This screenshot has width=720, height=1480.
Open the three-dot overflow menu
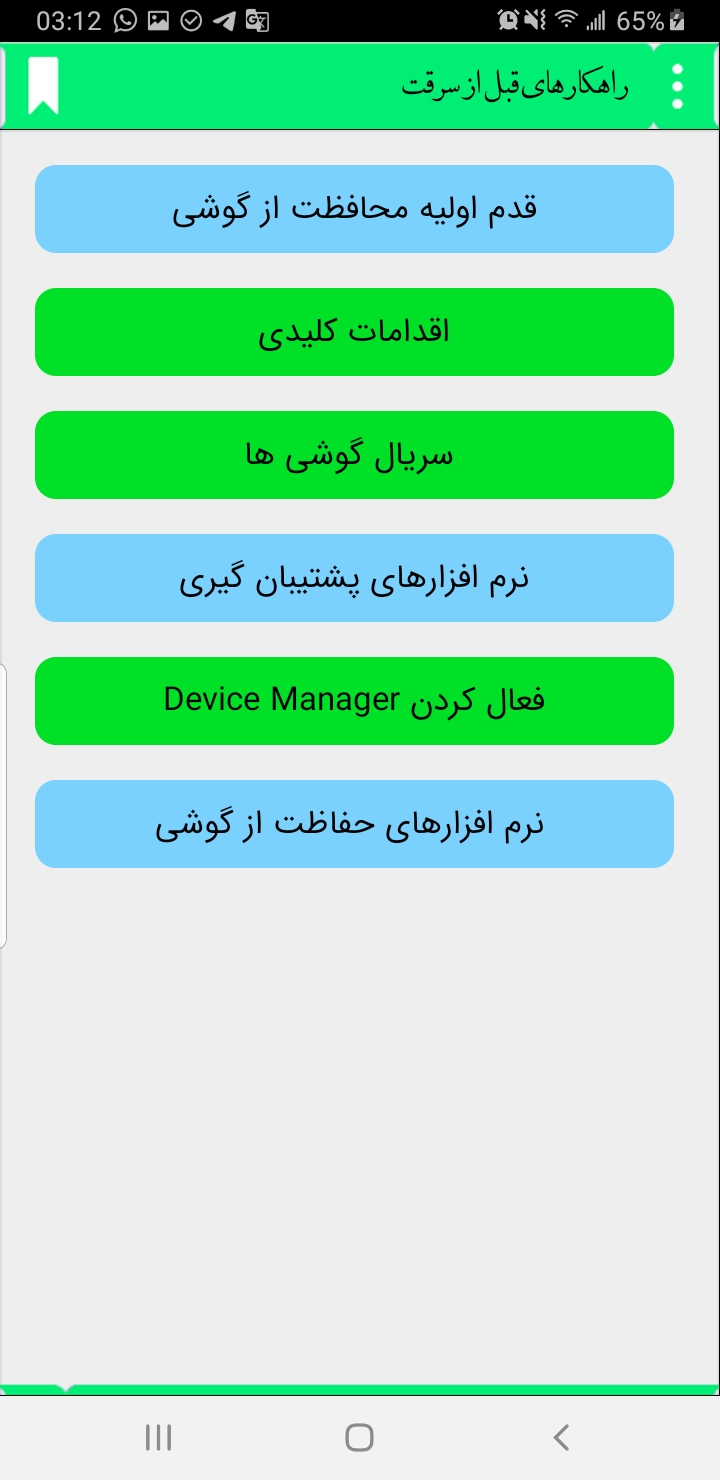click(678, 87)
